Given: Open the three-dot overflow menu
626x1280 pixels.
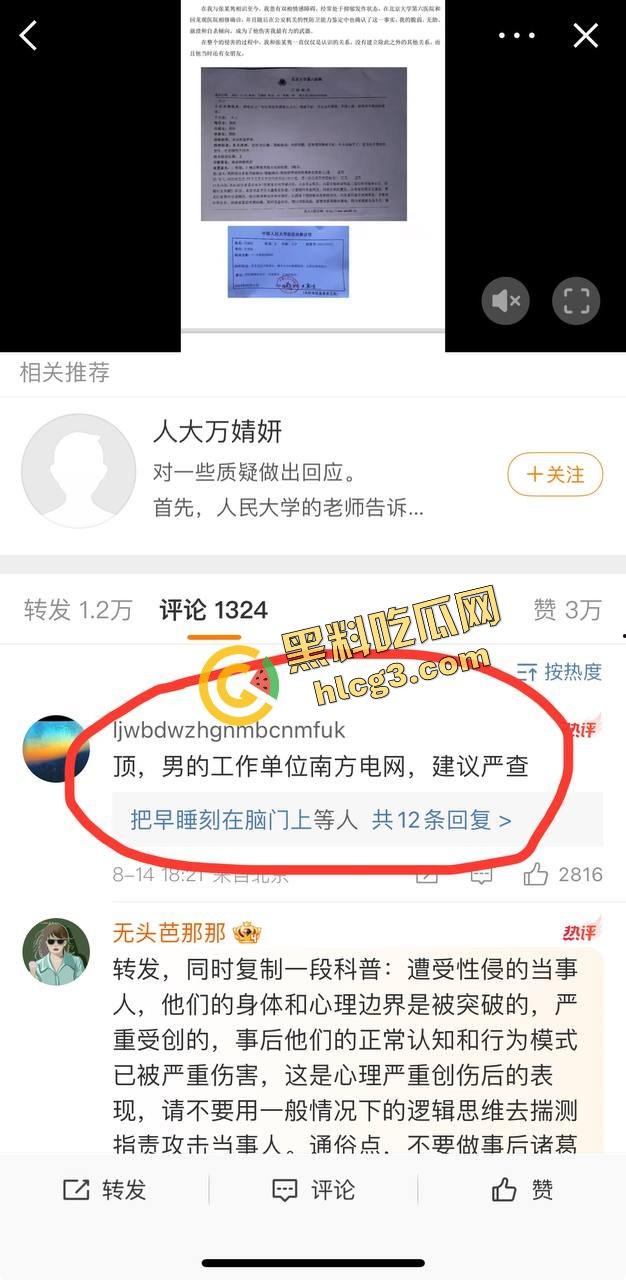Looking at the screenshot, I should (516, 36).
